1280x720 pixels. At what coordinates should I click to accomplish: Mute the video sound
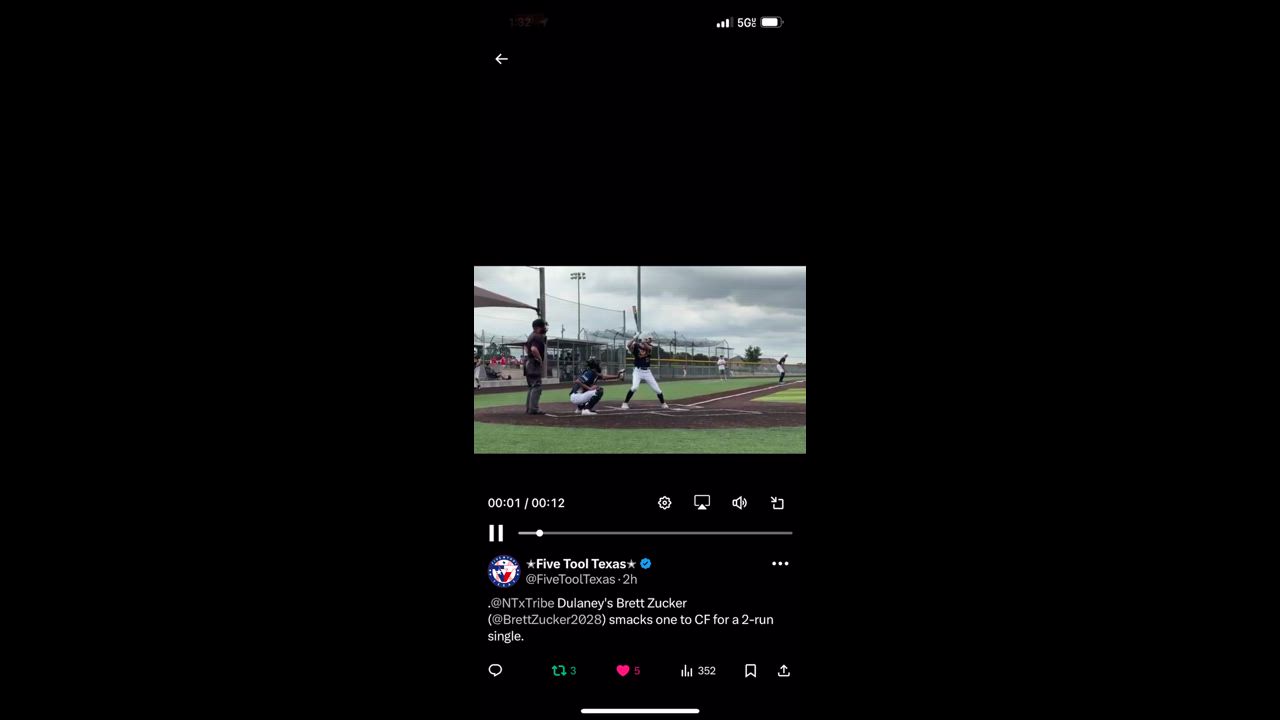click(x=739, y=503)
